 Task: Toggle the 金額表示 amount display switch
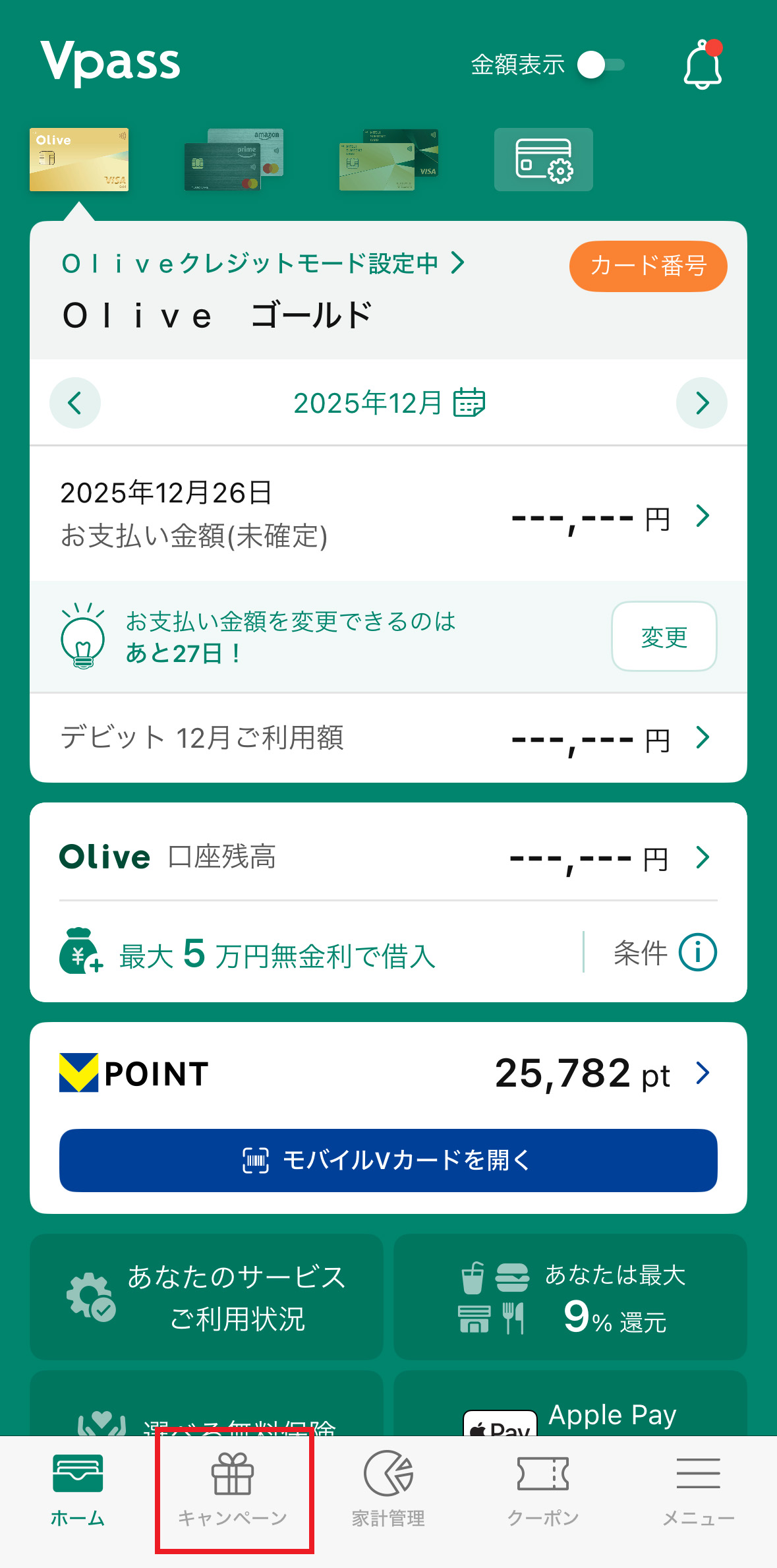pyautogui.click(x=602, y=64)
